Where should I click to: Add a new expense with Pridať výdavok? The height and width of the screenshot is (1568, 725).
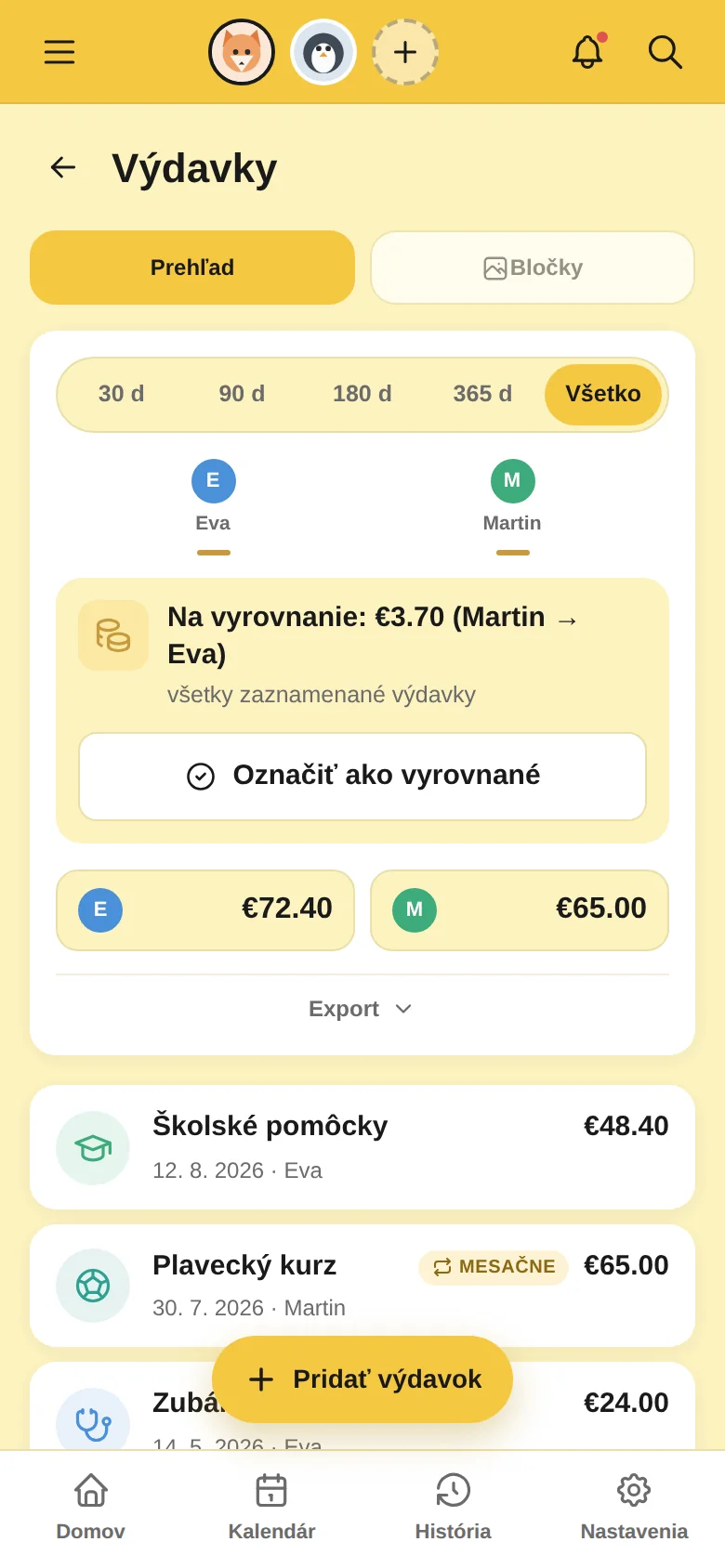click(x=362, y=1379)
